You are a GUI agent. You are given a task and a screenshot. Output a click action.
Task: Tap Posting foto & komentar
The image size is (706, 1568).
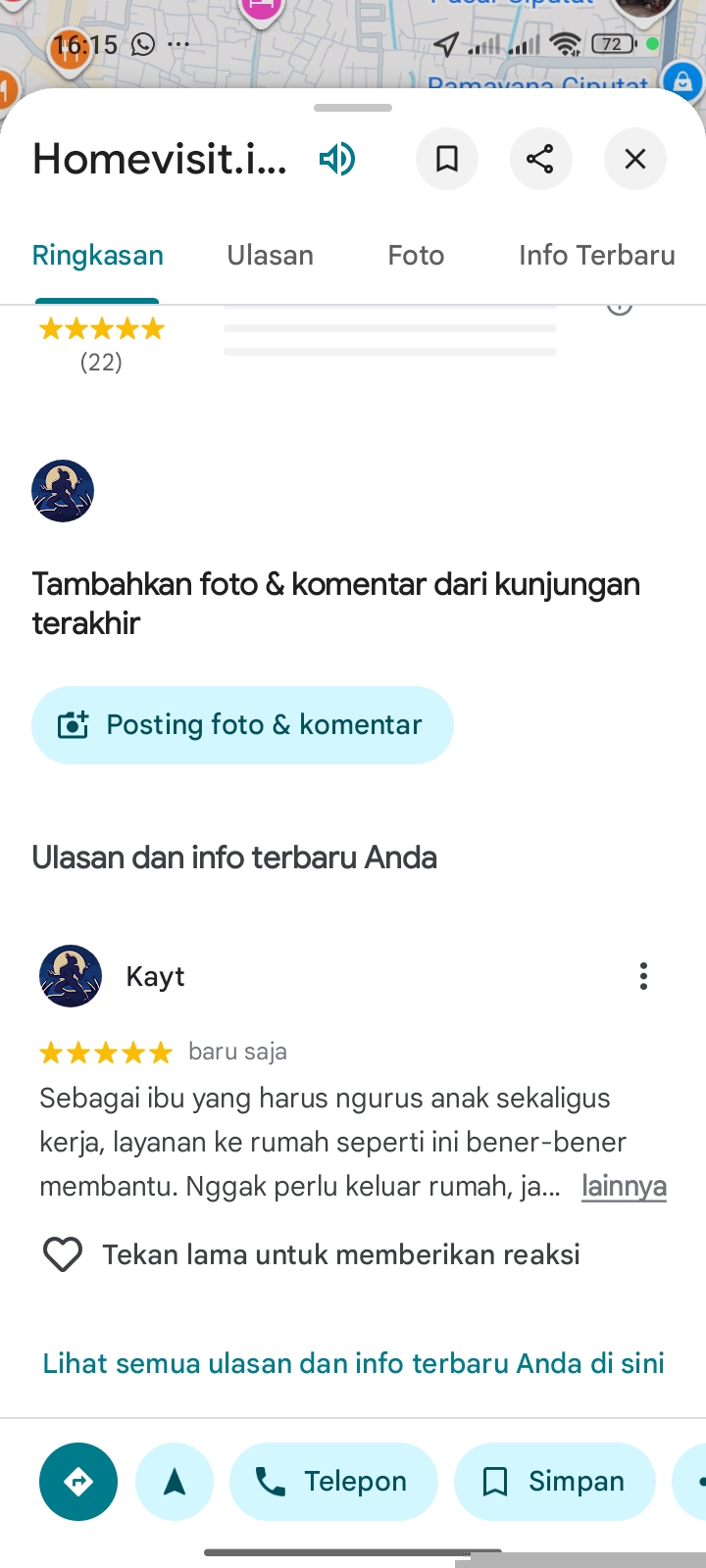point(242,725)
